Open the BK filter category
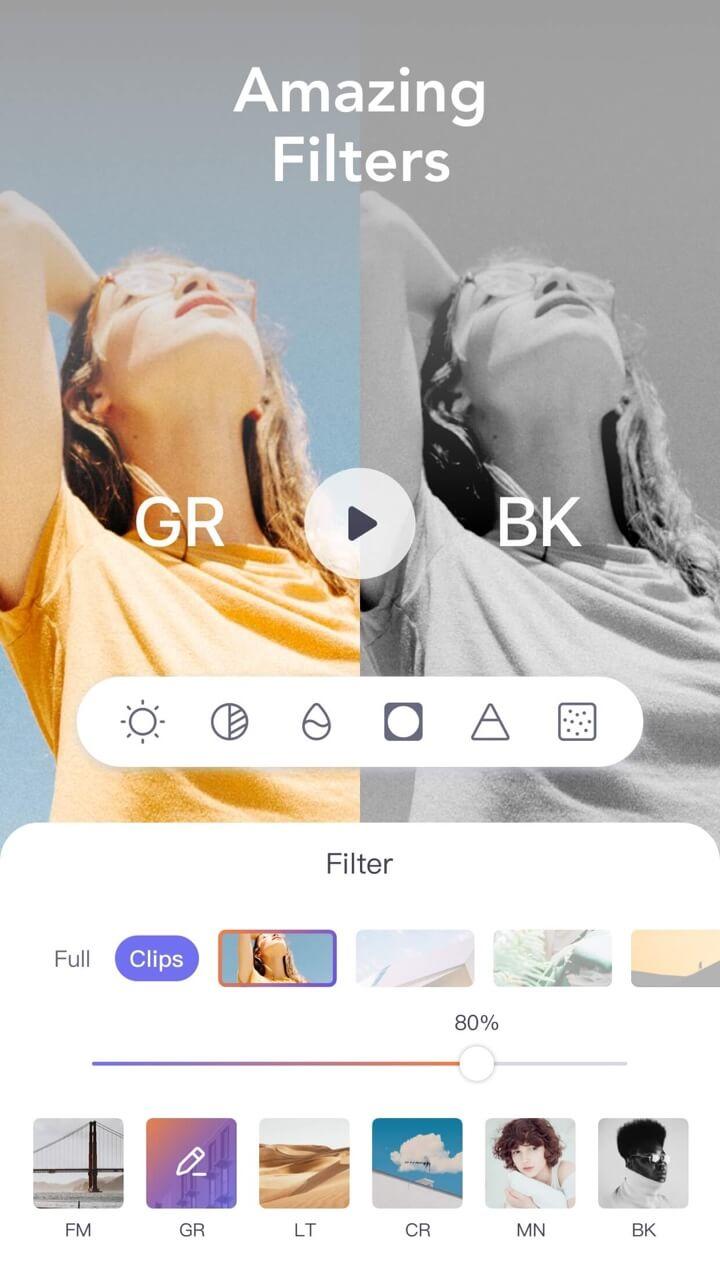The width and height of the screenshot is (720, 1280). tap(643, 1160)
